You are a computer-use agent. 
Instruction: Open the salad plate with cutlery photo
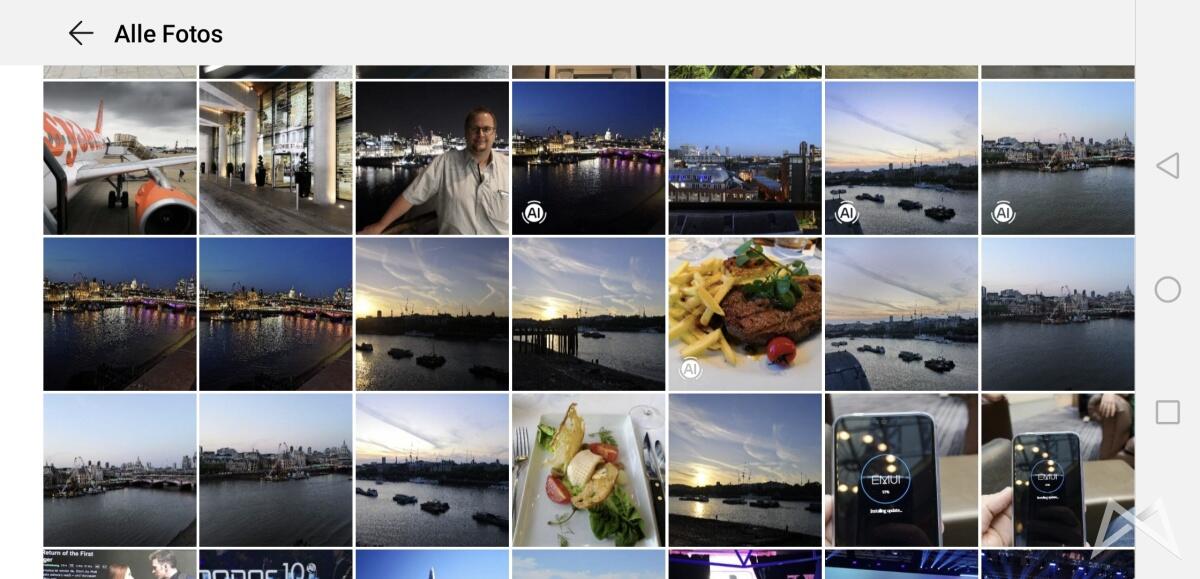coord(588,470)
